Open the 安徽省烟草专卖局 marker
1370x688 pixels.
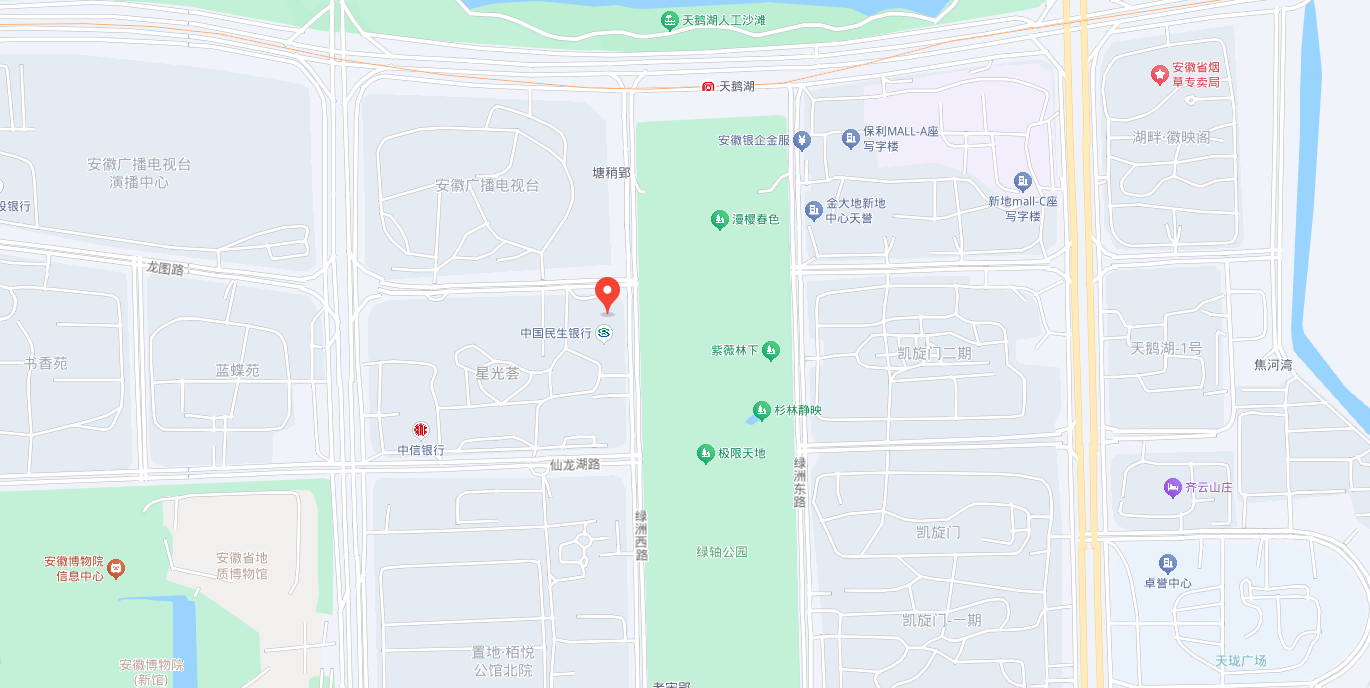point(1159,74)
